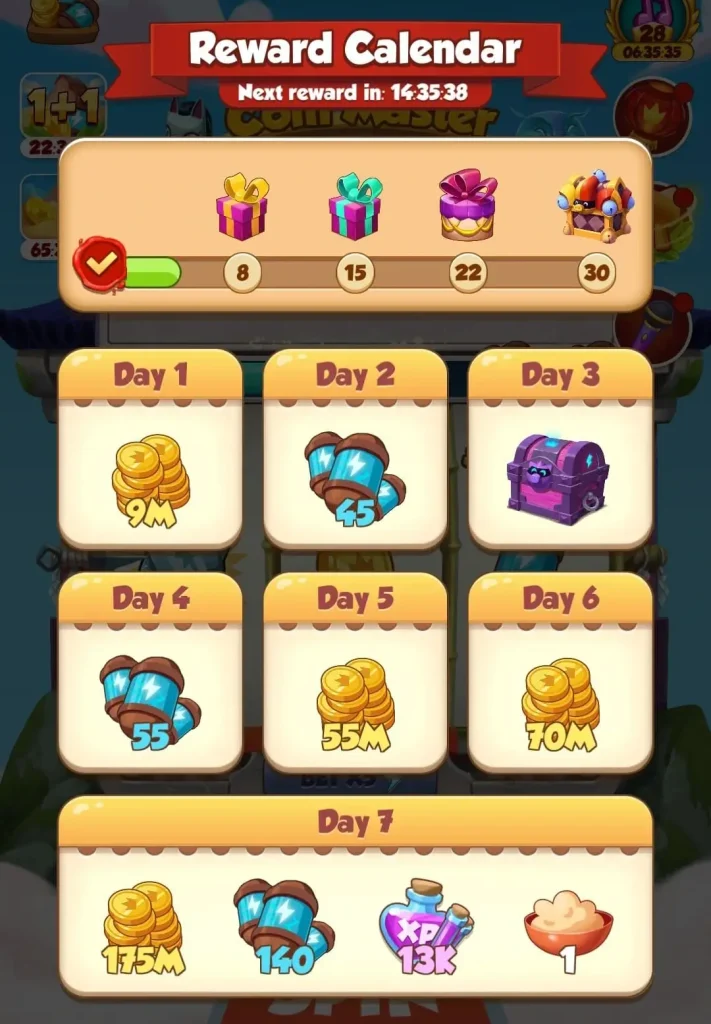Open the Day 1 reward card
This screenshot has width=711, height=1024.
pos(150,450)
